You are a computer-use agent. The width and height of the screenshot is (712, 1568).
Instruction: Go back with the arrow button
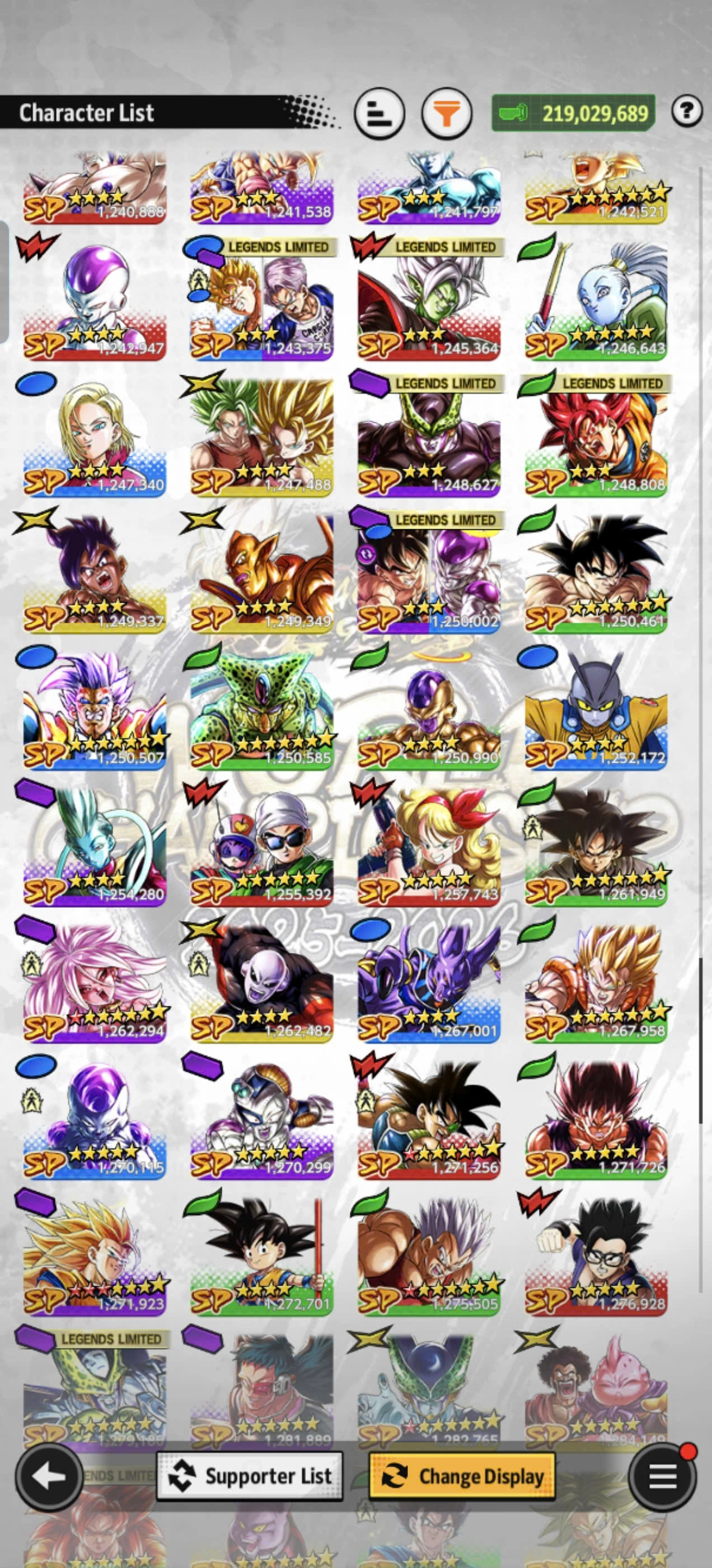49,1477
